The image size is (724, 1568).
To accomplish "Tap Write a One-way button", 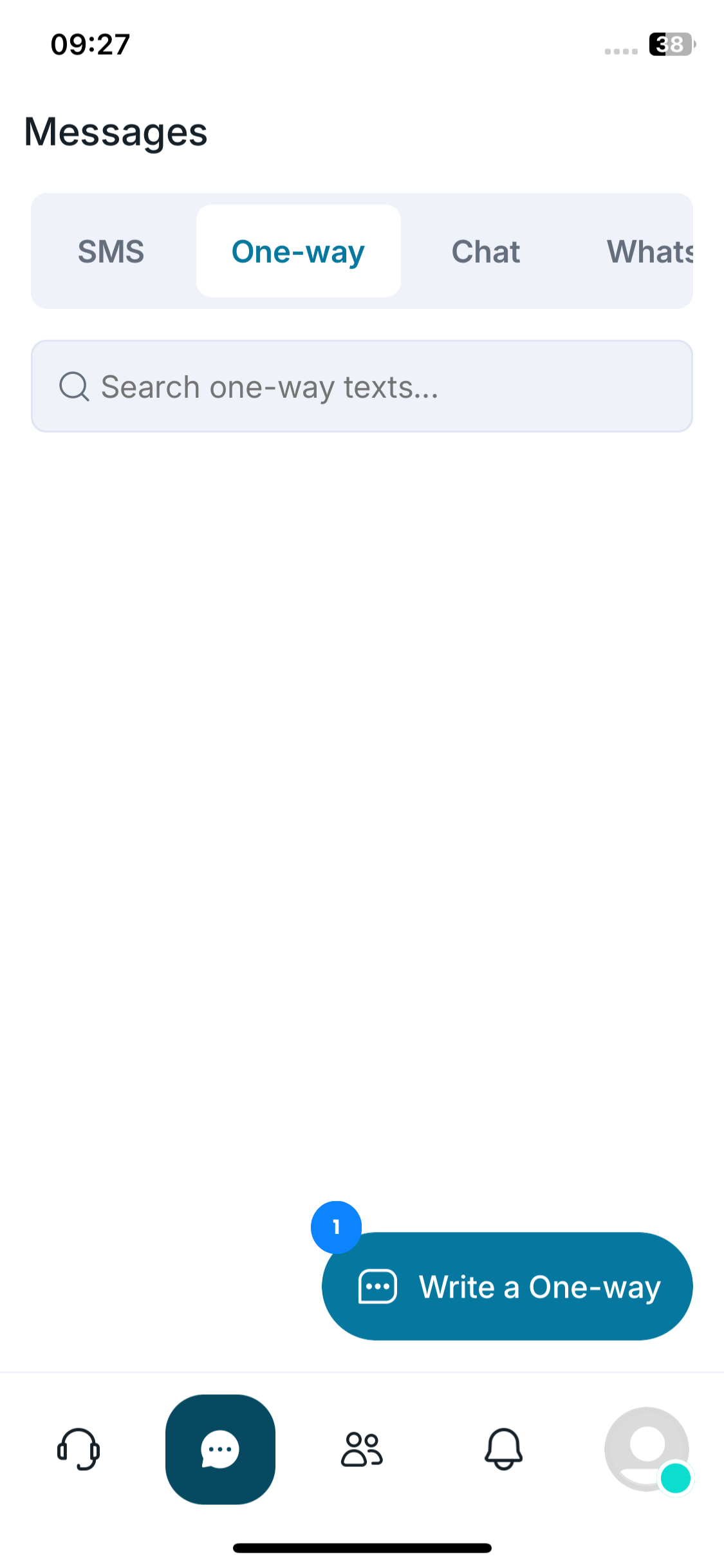I will [x=507, y=1287].
